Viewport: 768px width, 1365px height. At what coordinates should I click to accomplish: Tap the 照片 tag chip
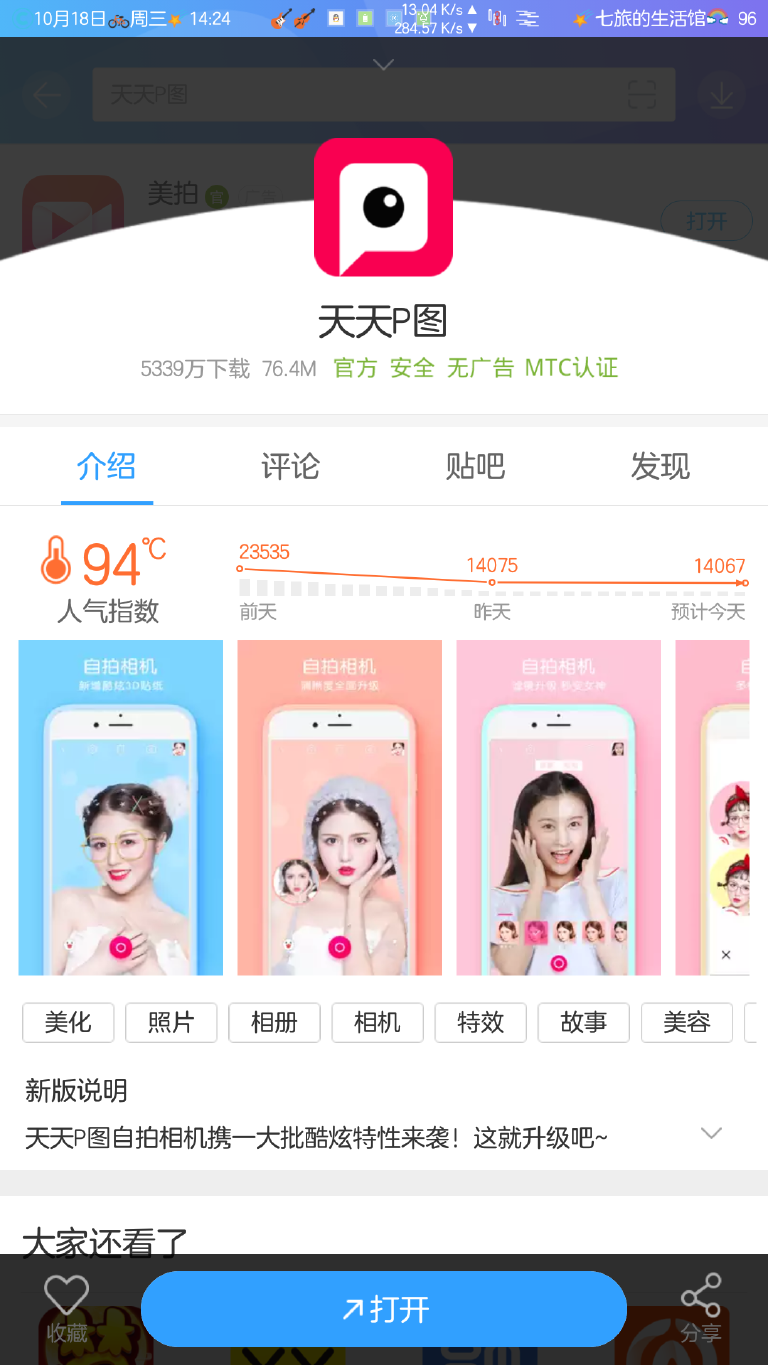(x=171, y=1022)
